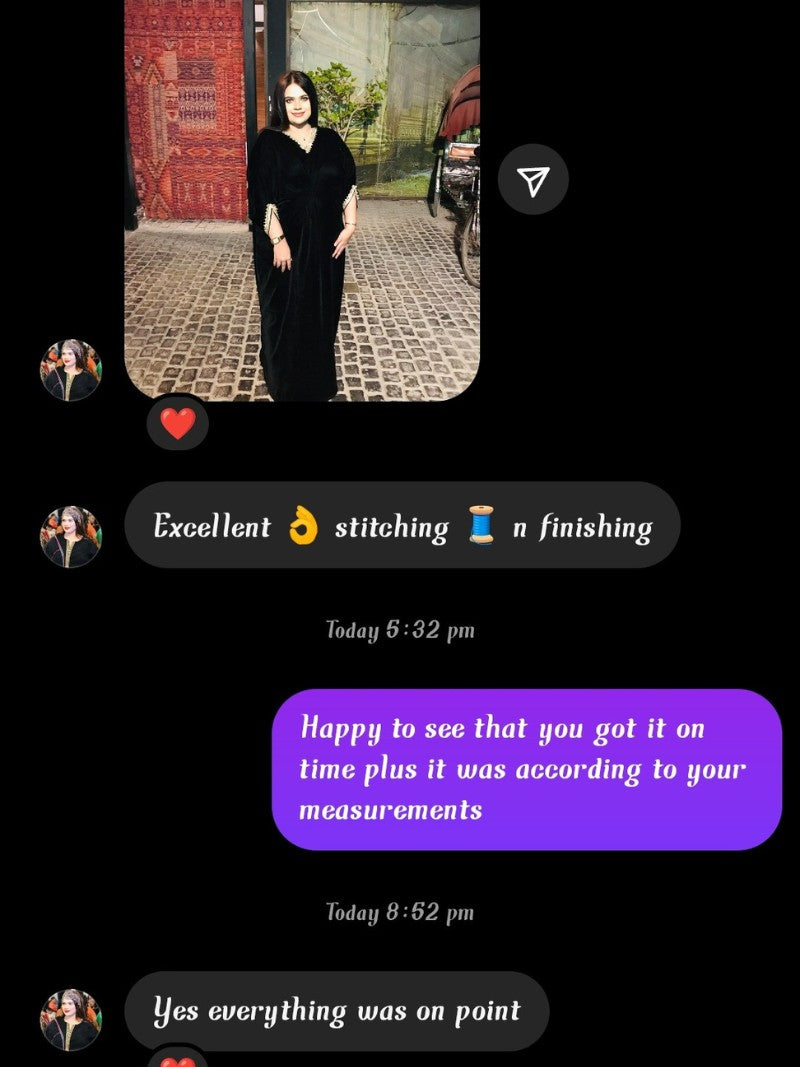Viewport: 800px width, 1067px height.
Task: Open the shared photo in the chat
Action: pyautogui.click(x=301, y=200)
